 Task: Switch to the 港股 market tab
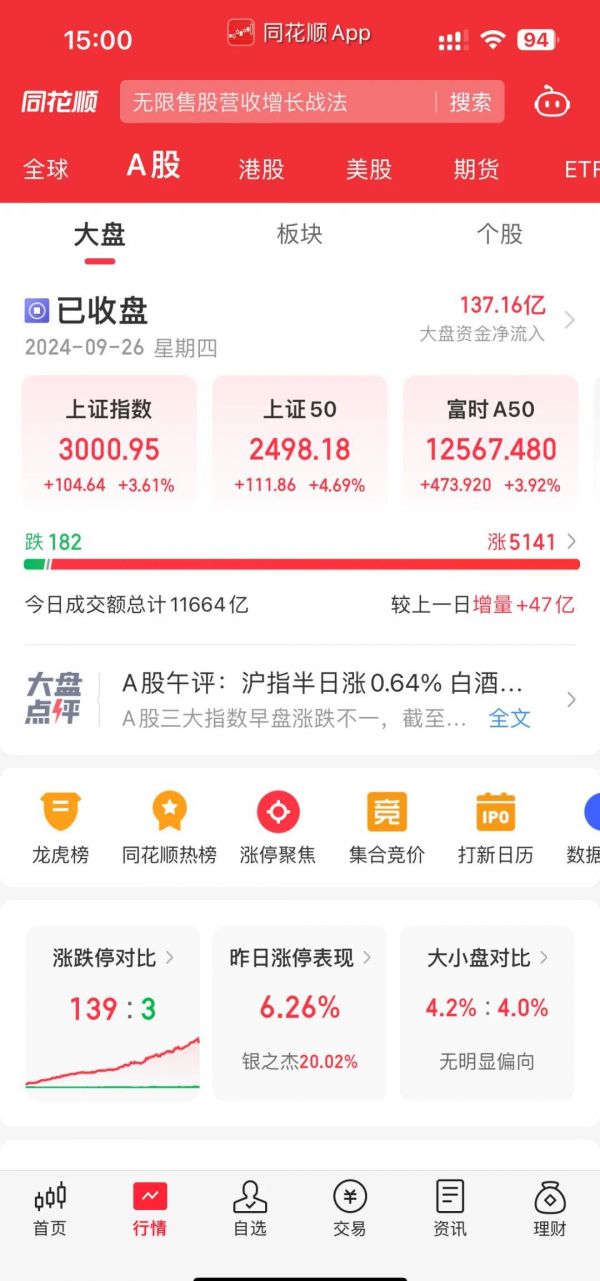tap(261, 169)
